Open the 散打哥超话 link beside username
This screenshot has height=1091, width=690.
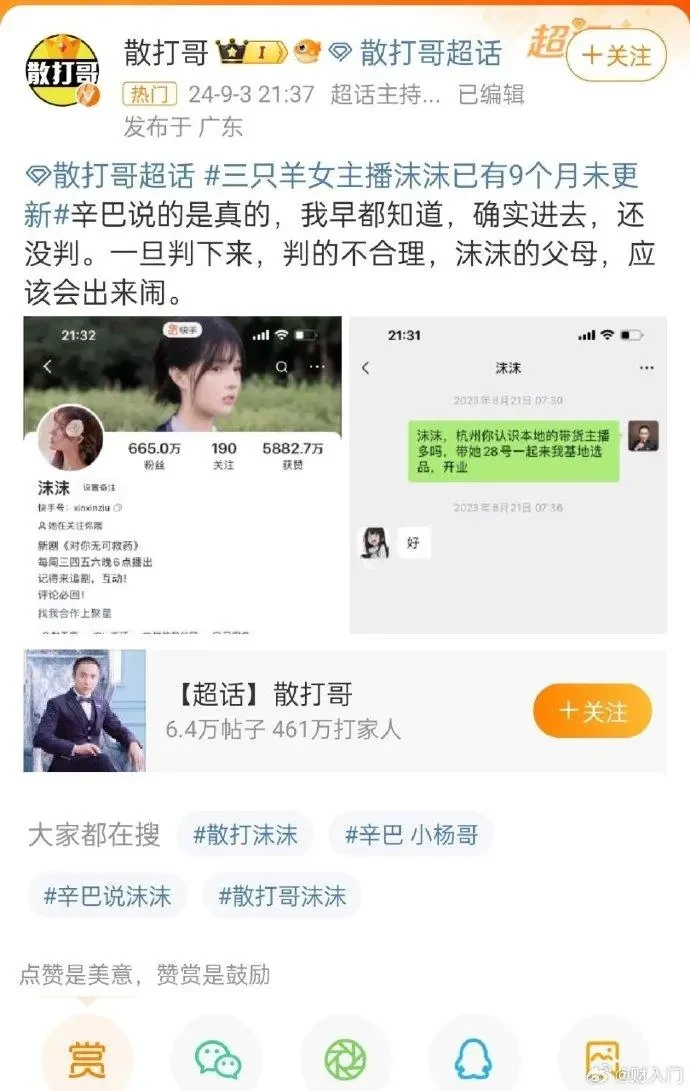429,53
